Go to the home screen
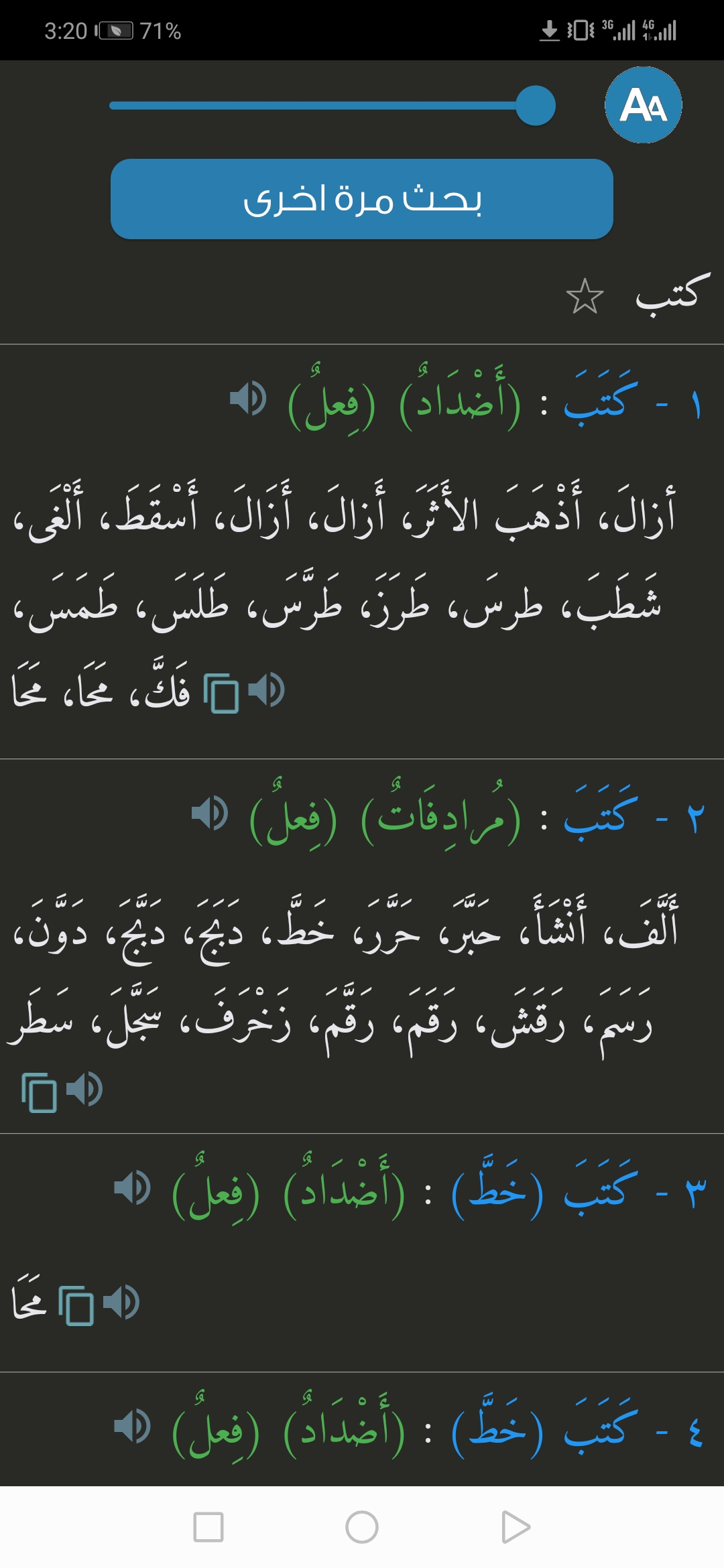724x1568 pixels. tap(362, 1527)
